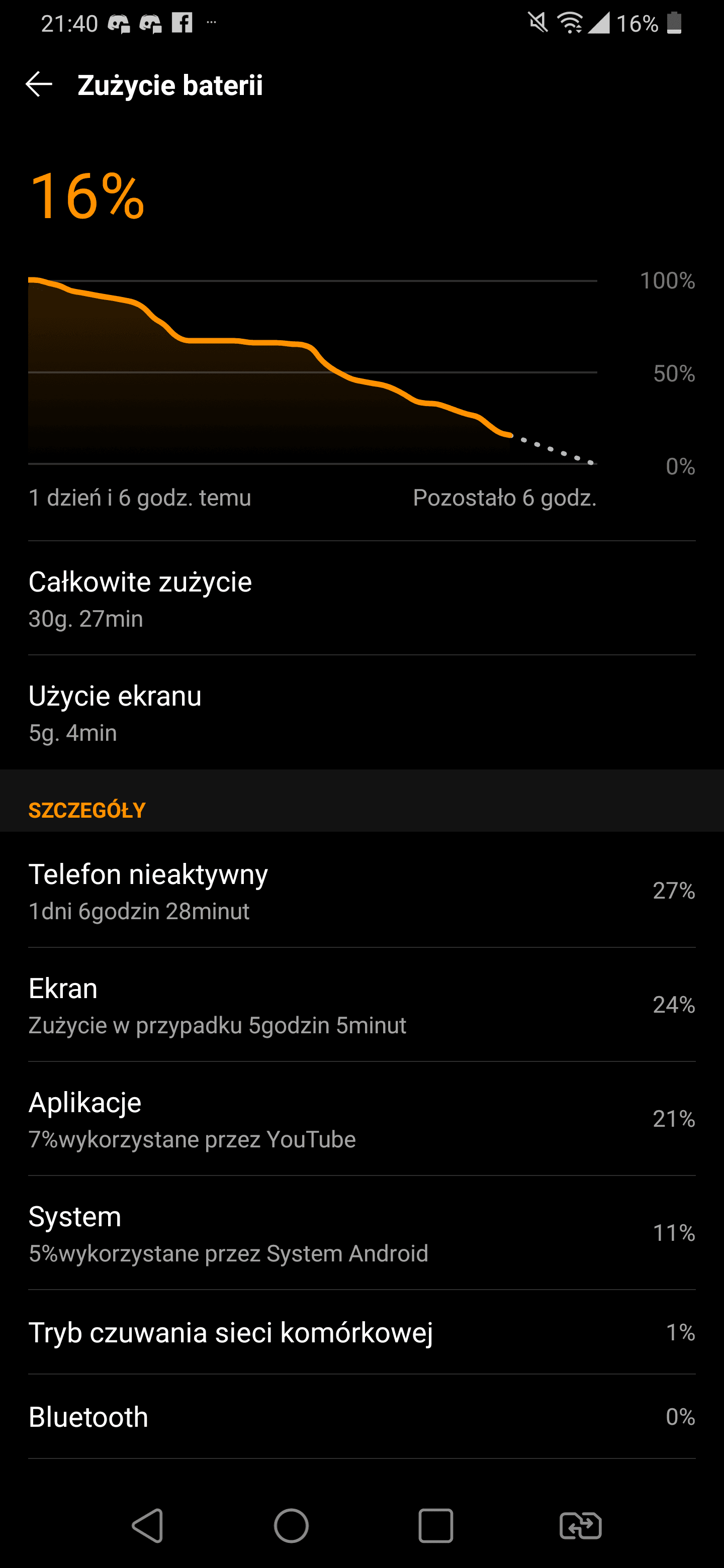Open Ekran battery usage details

tap(361, 1004)
